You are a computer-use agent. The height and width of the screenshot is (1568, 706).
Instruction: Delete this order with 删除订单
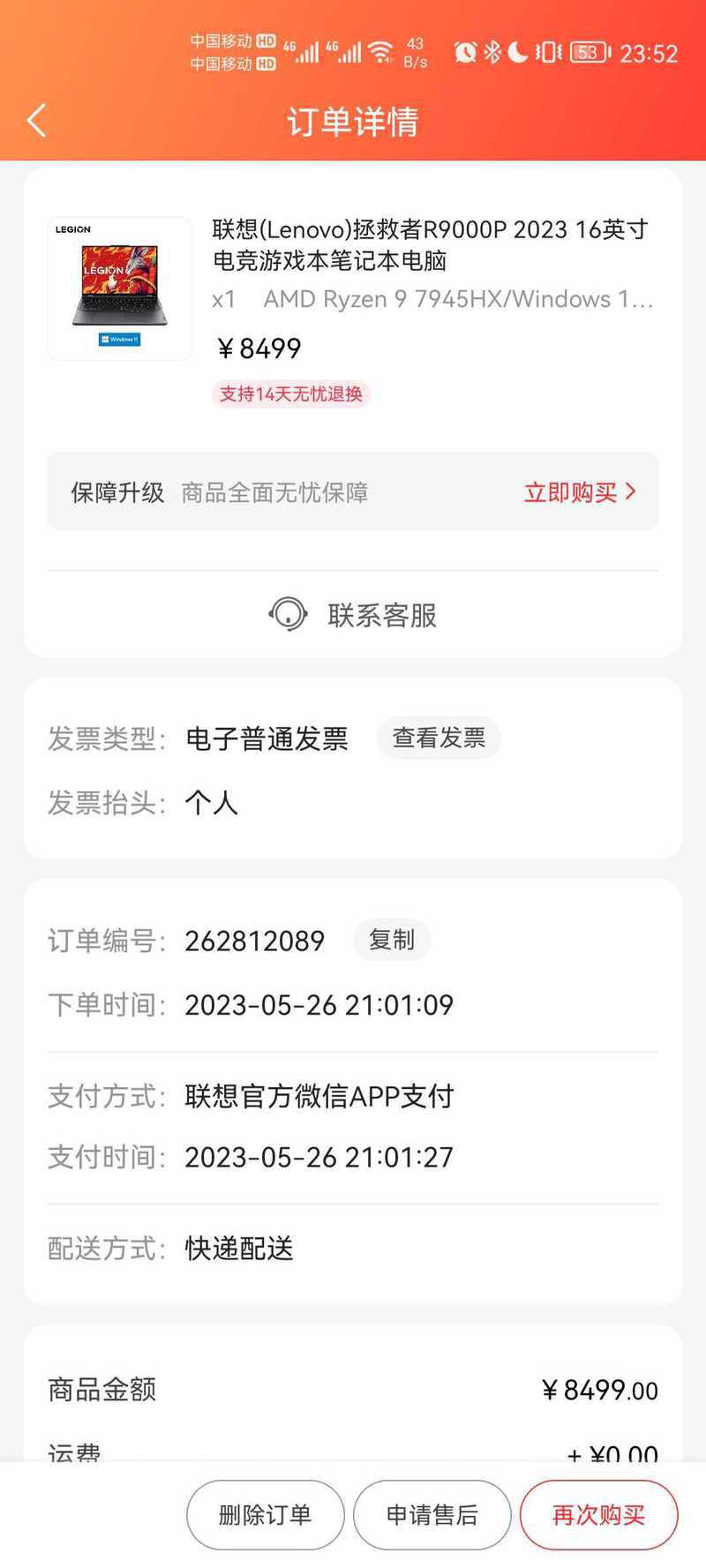pyautogui.click(x=265, y=1515)
